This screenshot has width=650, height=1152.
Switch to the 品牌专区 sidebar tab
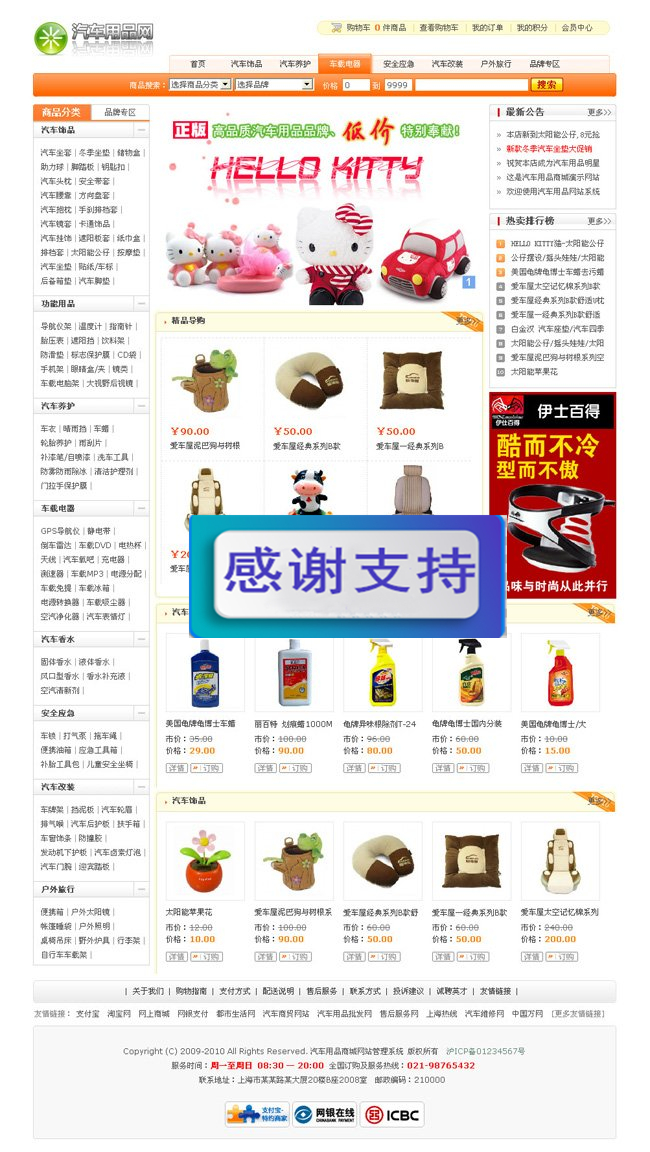coord(120,112)
